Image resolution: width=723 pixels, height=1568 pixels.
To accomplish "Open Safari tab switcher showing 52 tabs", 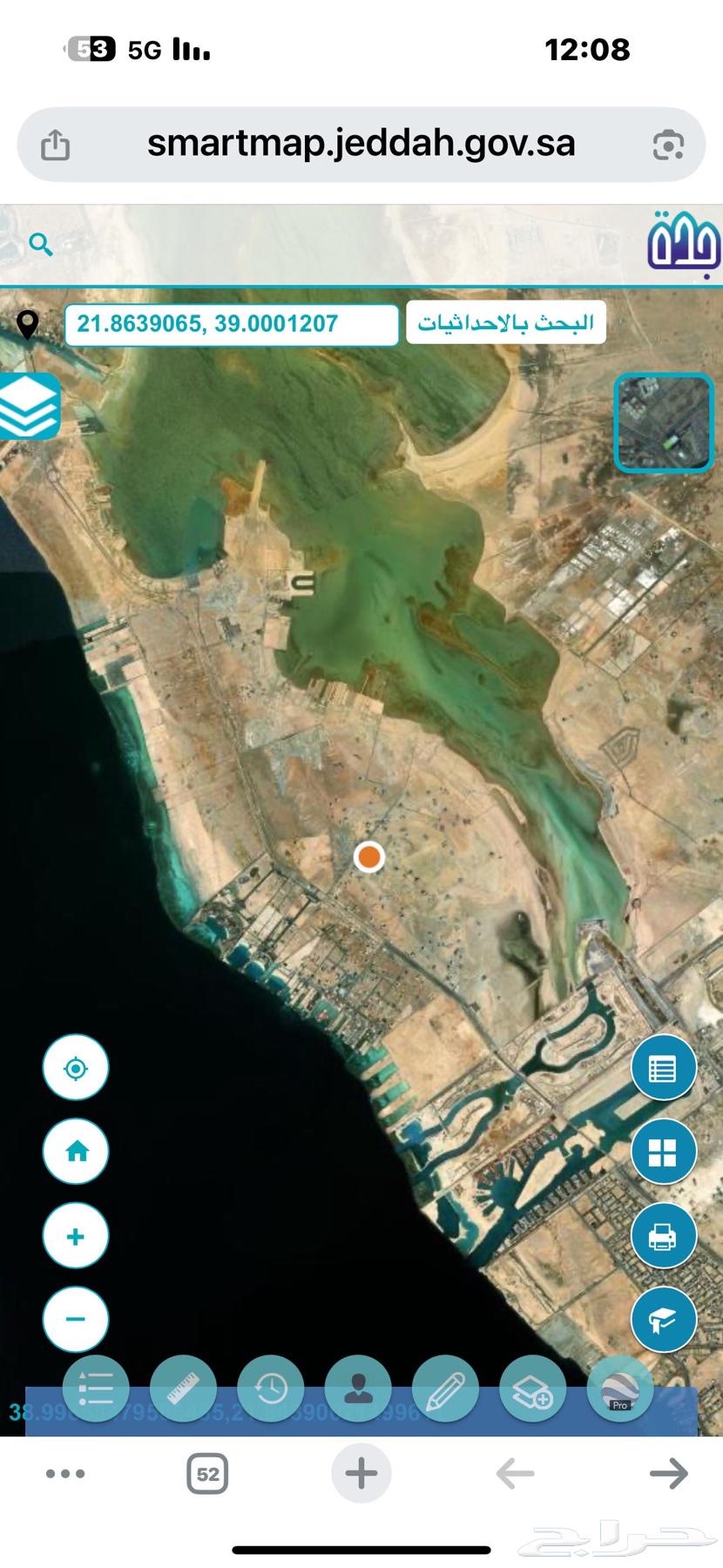I will pyautogui.click(x=207, y=1474).
